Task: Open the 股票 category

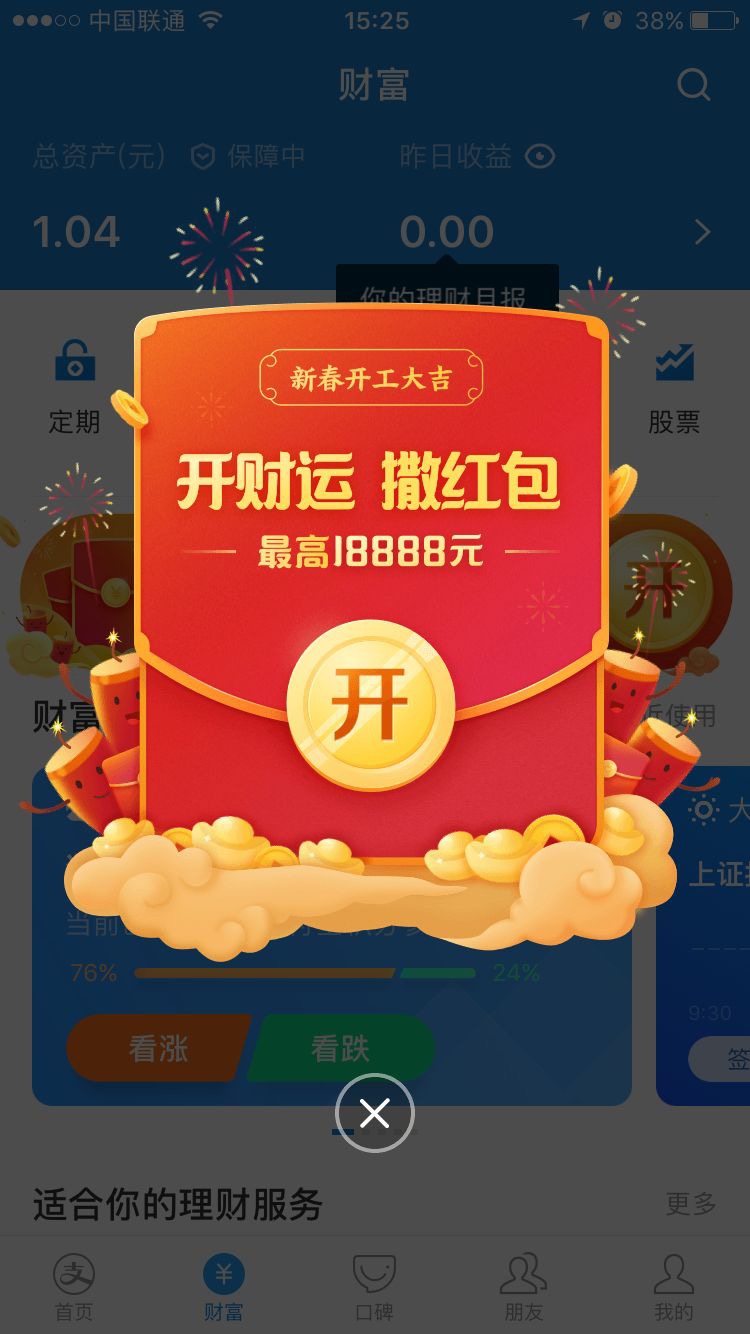Action: click(x=674, y=387)
